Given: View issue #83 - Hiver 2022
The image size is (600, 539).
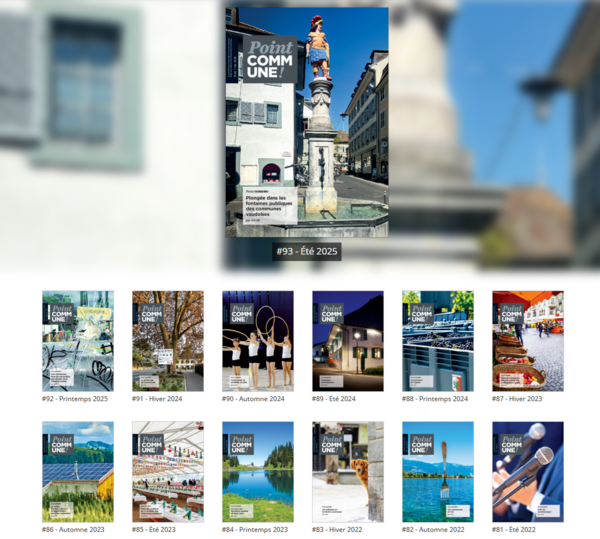Looking at the screenshot, I should [x=348, y=471].
